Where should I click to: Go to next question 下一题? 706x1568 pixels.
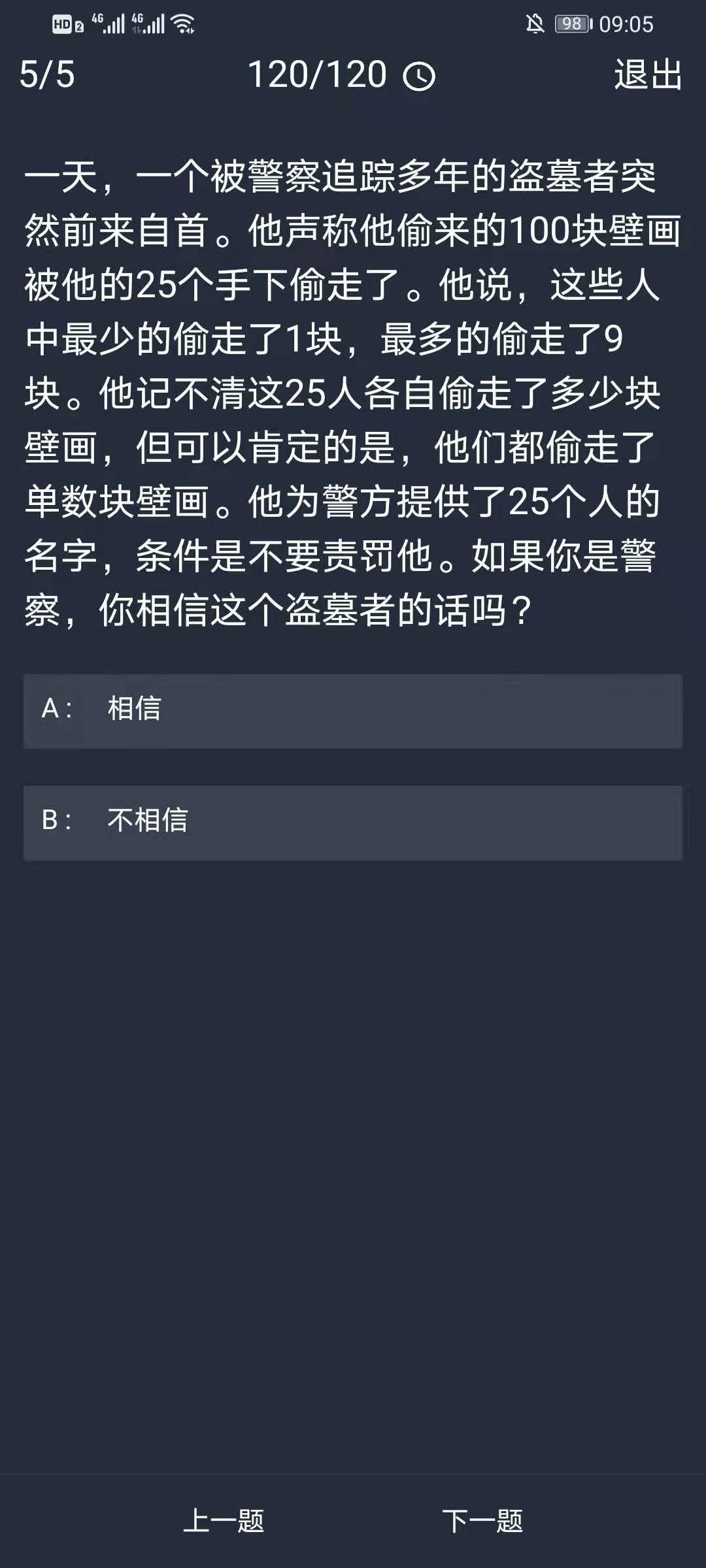pyautogui.click(x=482, y=1521)
